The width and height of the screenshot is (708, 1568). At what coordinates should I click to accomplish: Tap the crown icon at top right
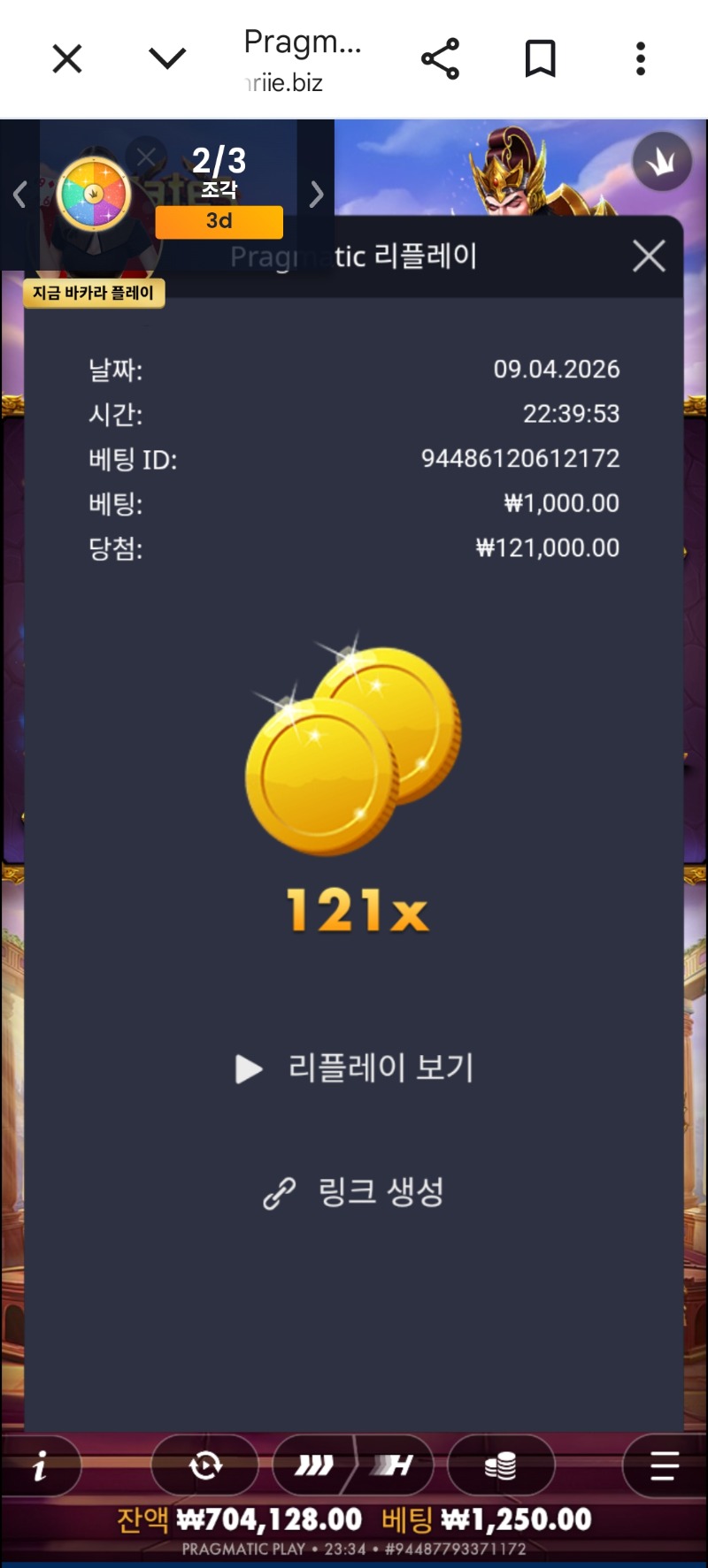tap(661, 162)
